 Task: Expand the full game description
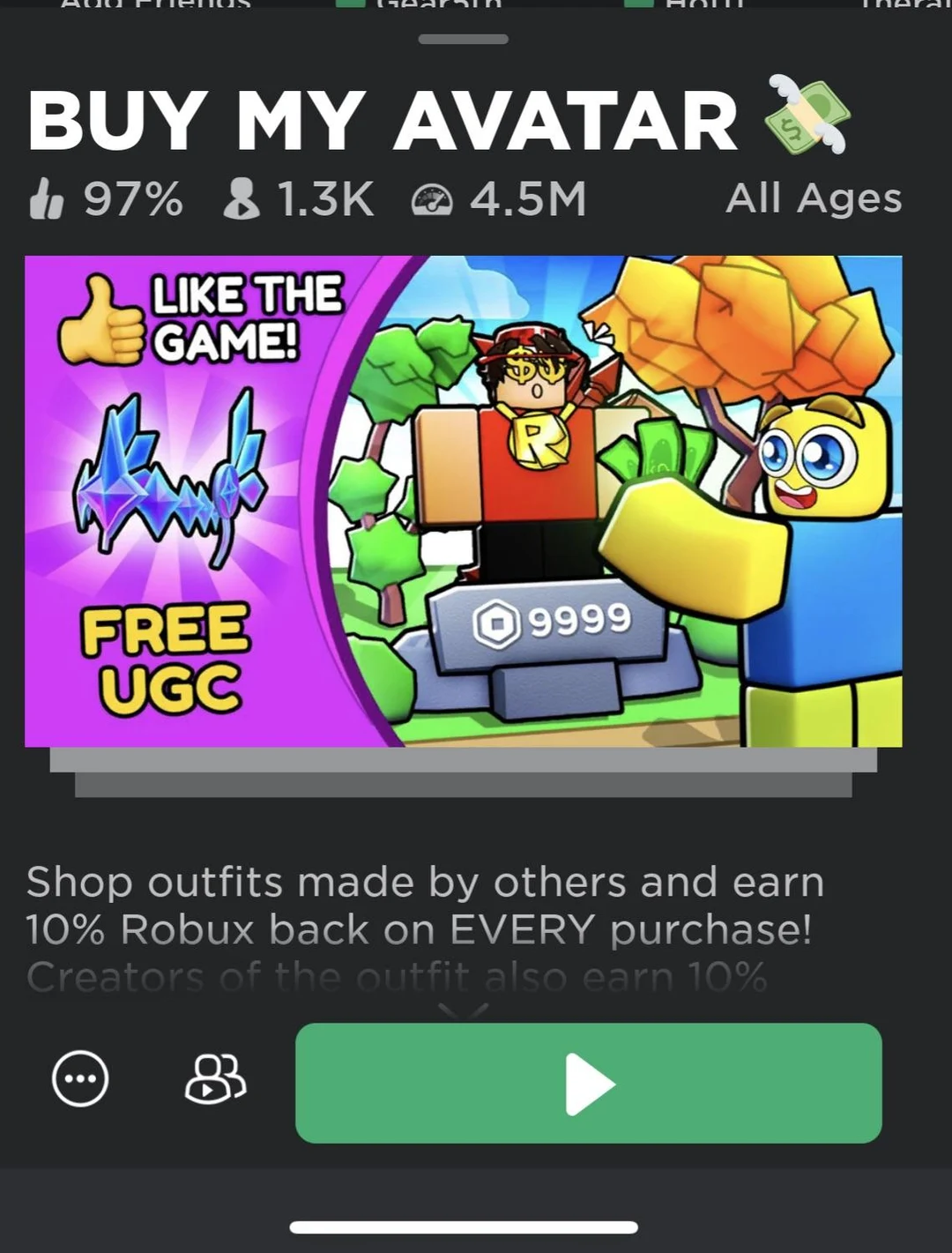(464, 1011)
